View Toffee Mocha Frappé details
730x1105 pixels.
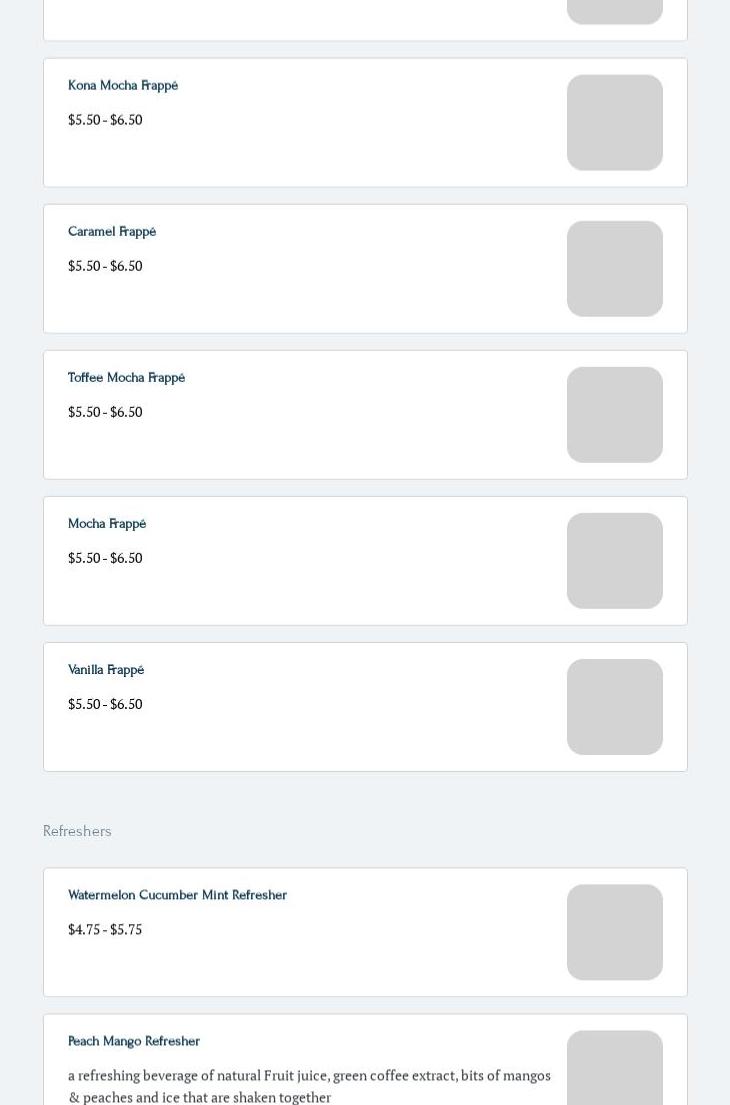364,414
